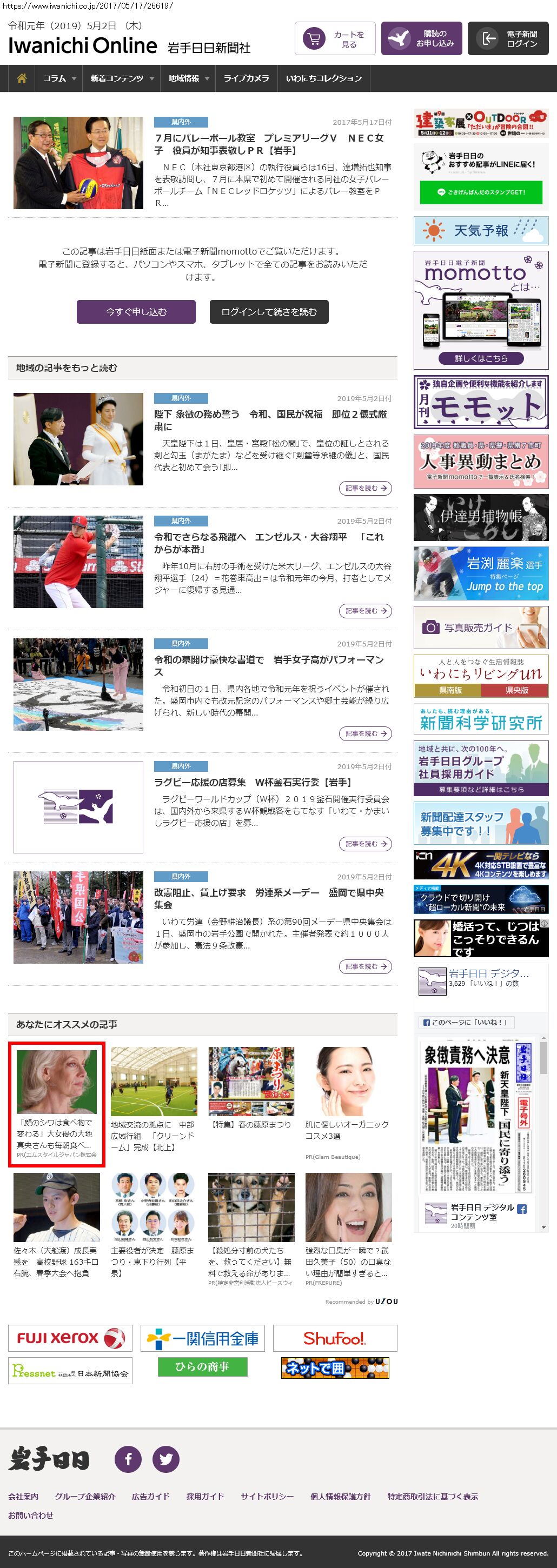Read more of ラグビー応援の店募集 article
The height and width of the screenshot is (1568, 557).
click(365, 844)
